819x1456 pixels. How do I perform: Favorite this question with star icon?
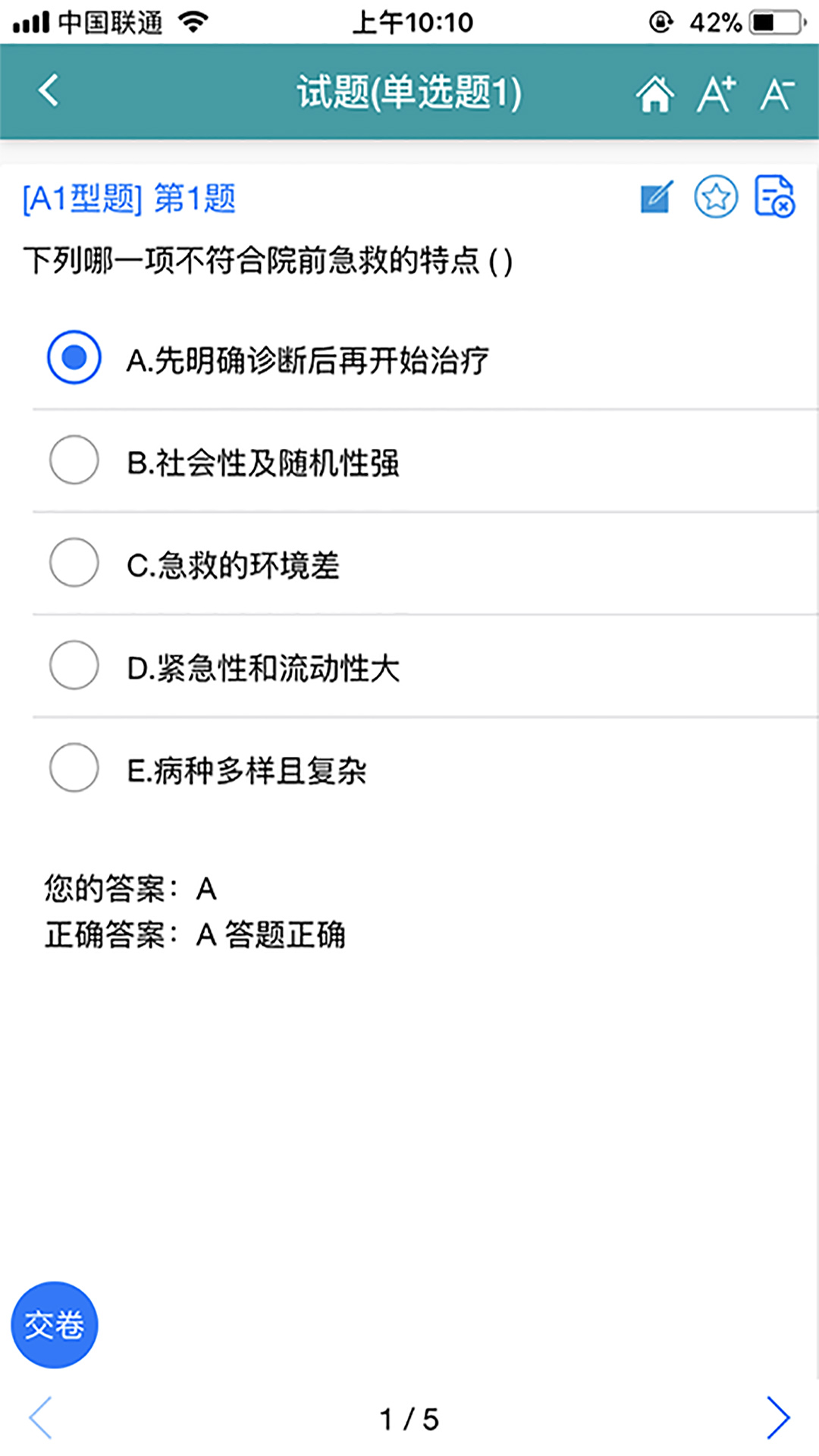[x=716, y=197]
